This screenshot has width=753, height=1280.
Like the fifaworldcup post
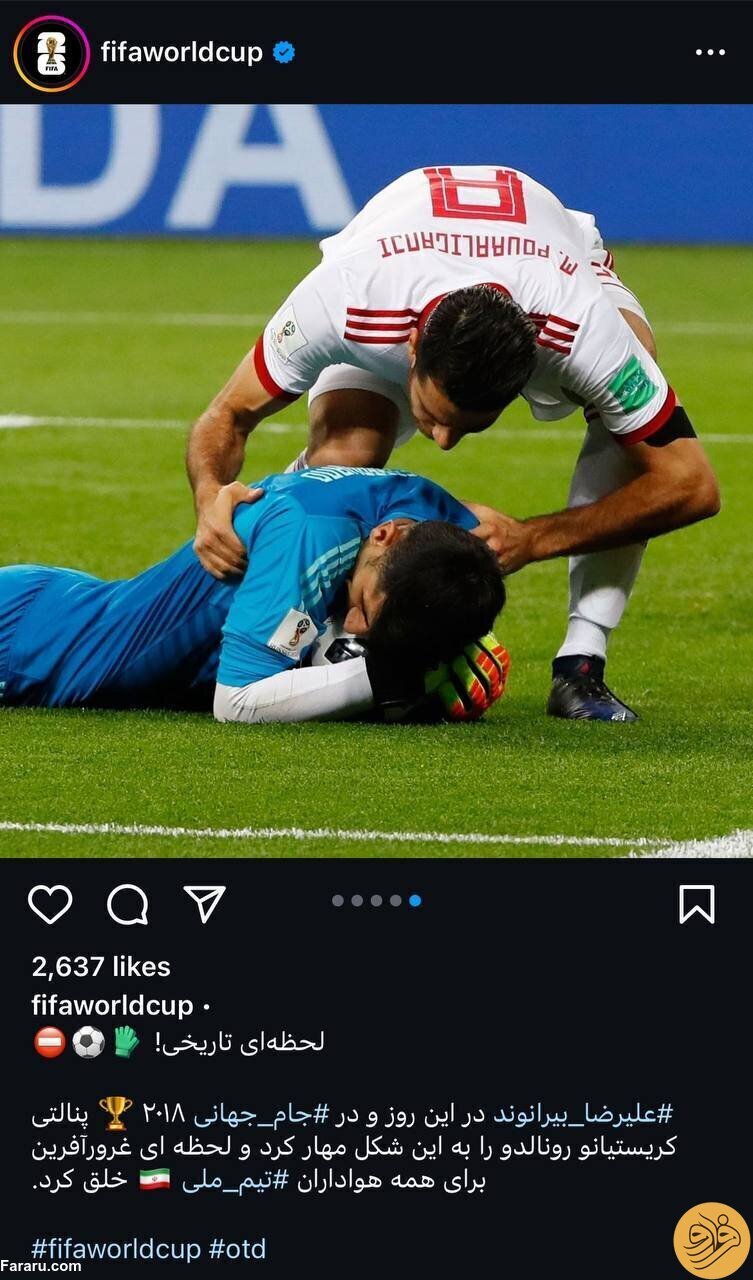coord(50,904)
